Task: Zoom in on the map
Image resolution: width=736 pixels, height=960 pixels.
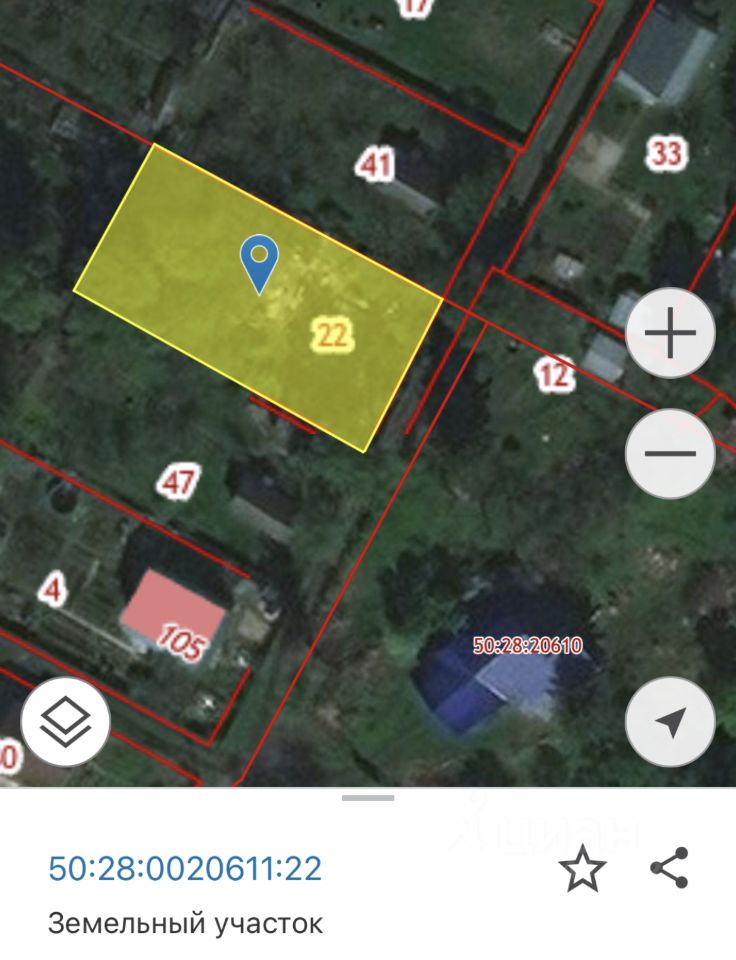Action: (x=670, y=333)
